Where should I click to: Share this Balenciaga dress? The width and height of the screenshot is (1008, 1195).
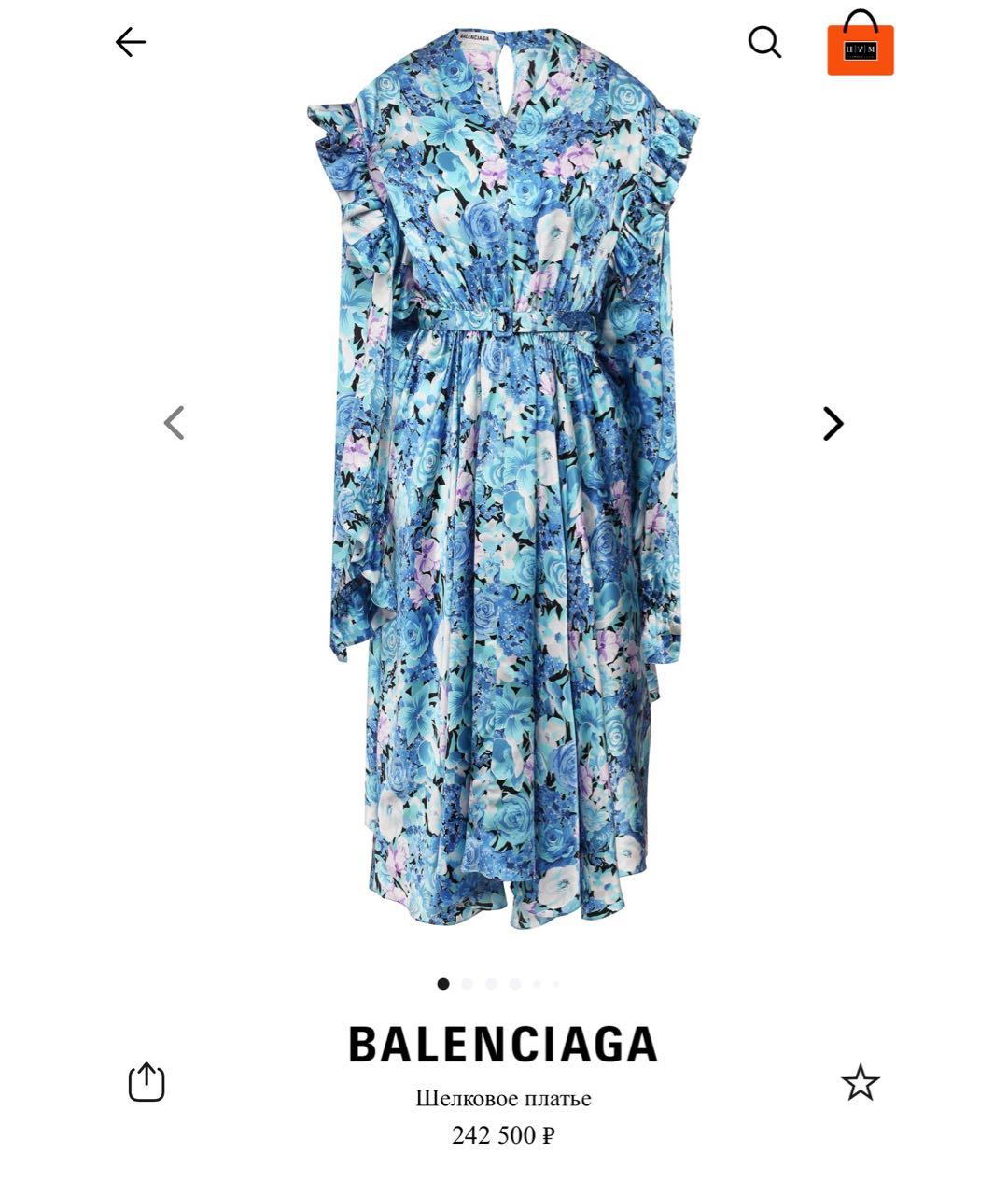[x=147, y=1082]
